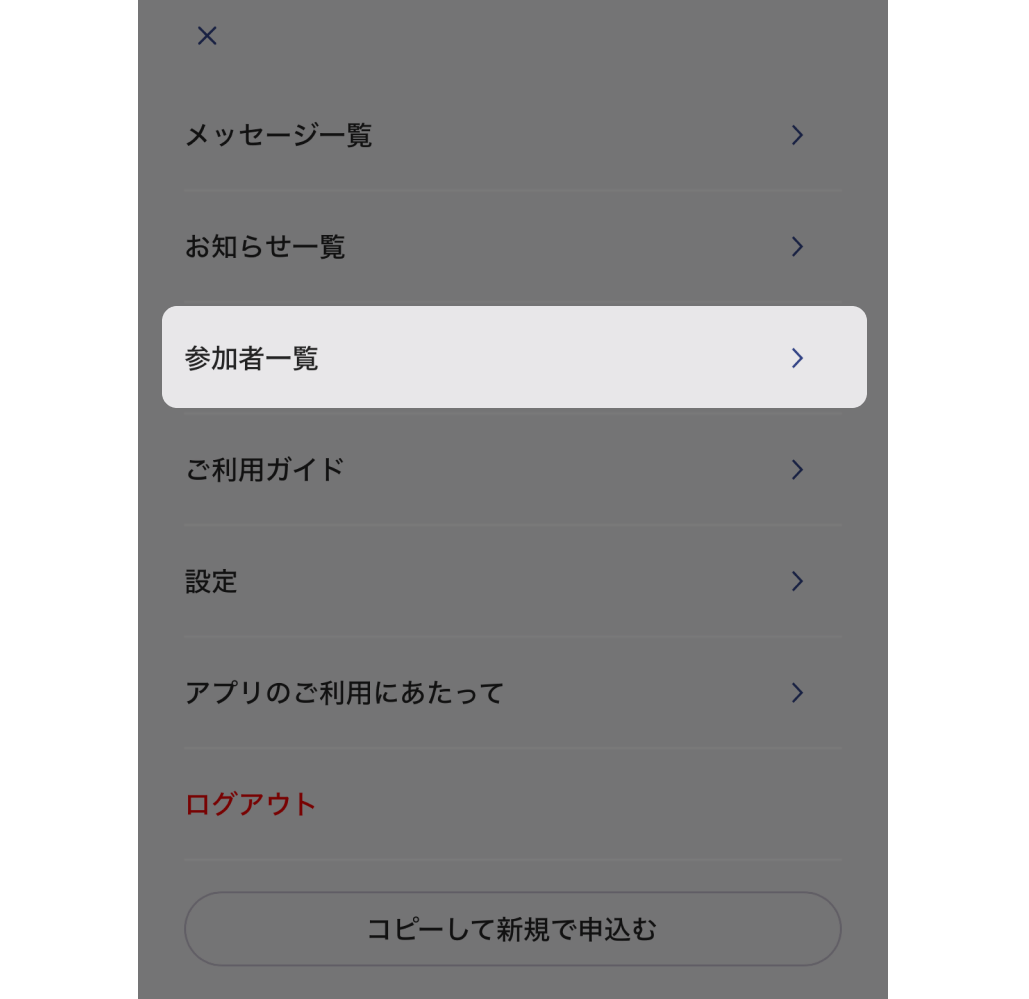The image size is (1029, 999).
Task: Open メッセージ一覧
Action: point(512,135)
